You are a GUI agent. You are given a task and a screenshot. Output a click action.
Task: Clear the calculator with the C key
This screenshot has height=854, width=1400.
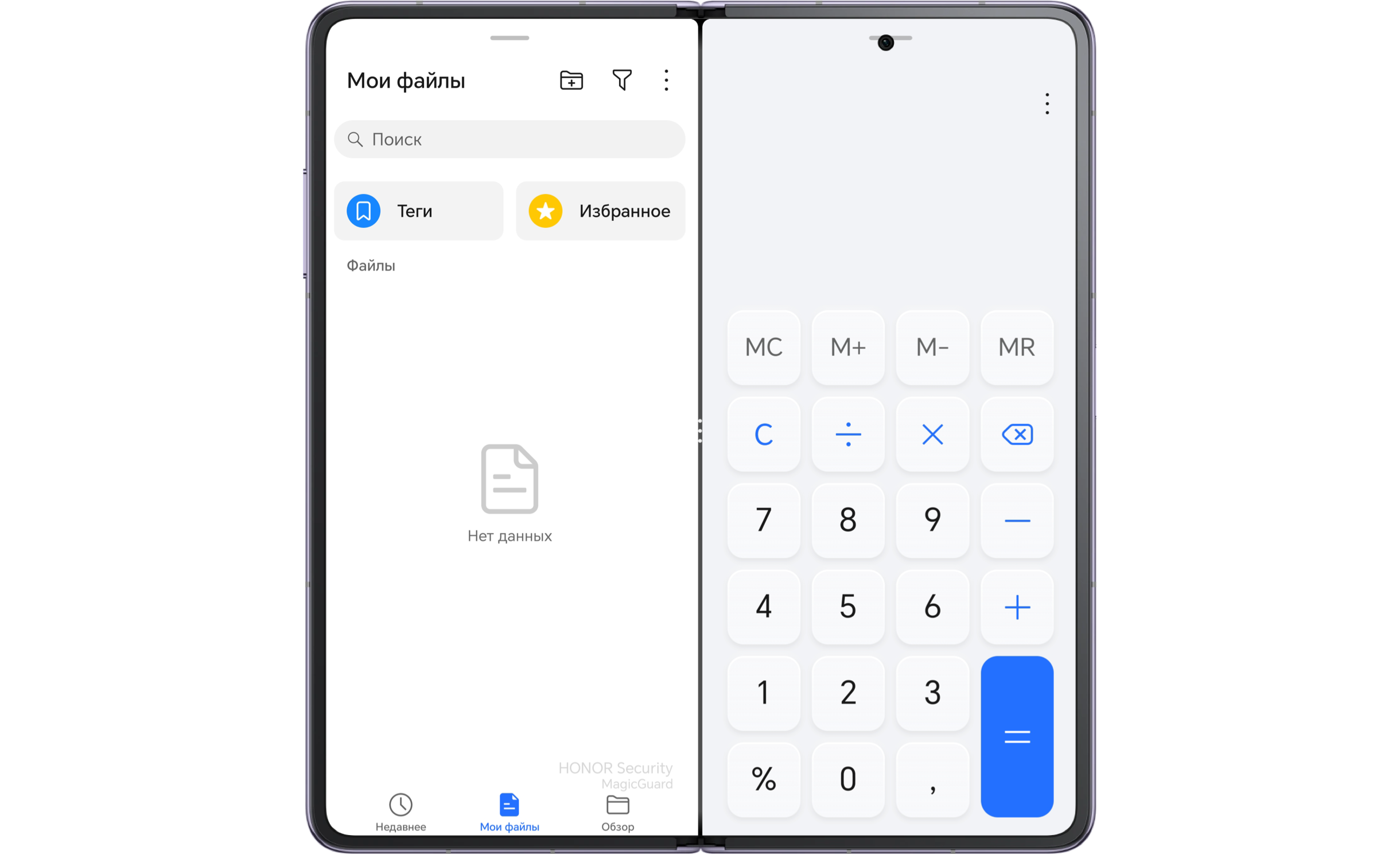click(x=763, y=434)
